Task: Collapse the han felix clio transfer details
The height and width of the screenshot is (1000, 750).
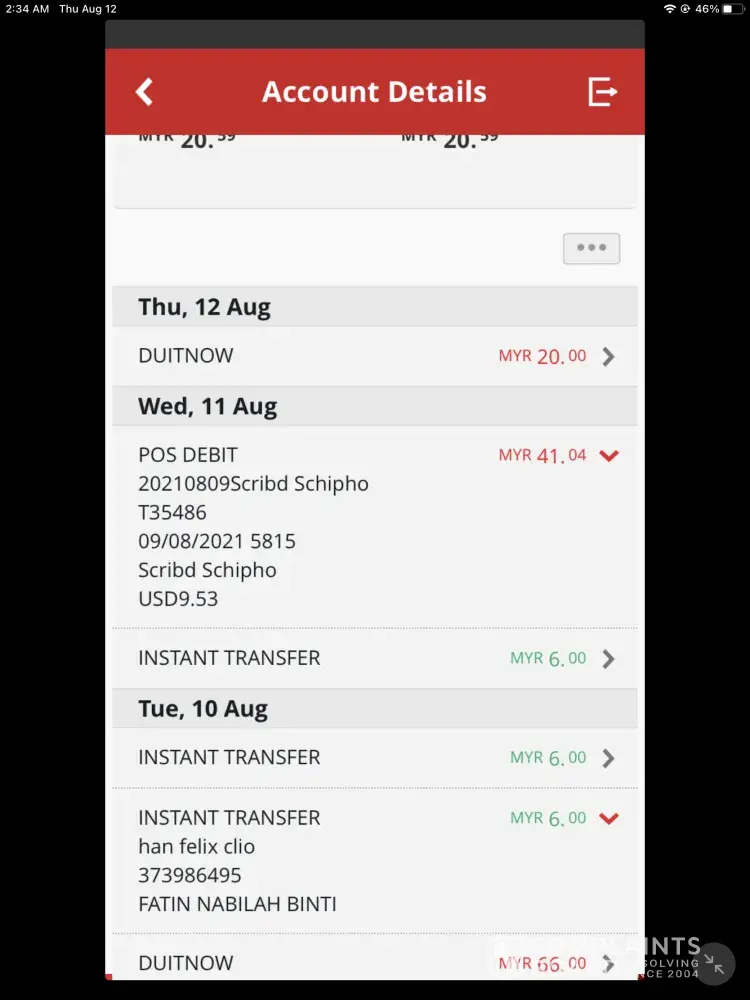Action: (x=608, y=818)
